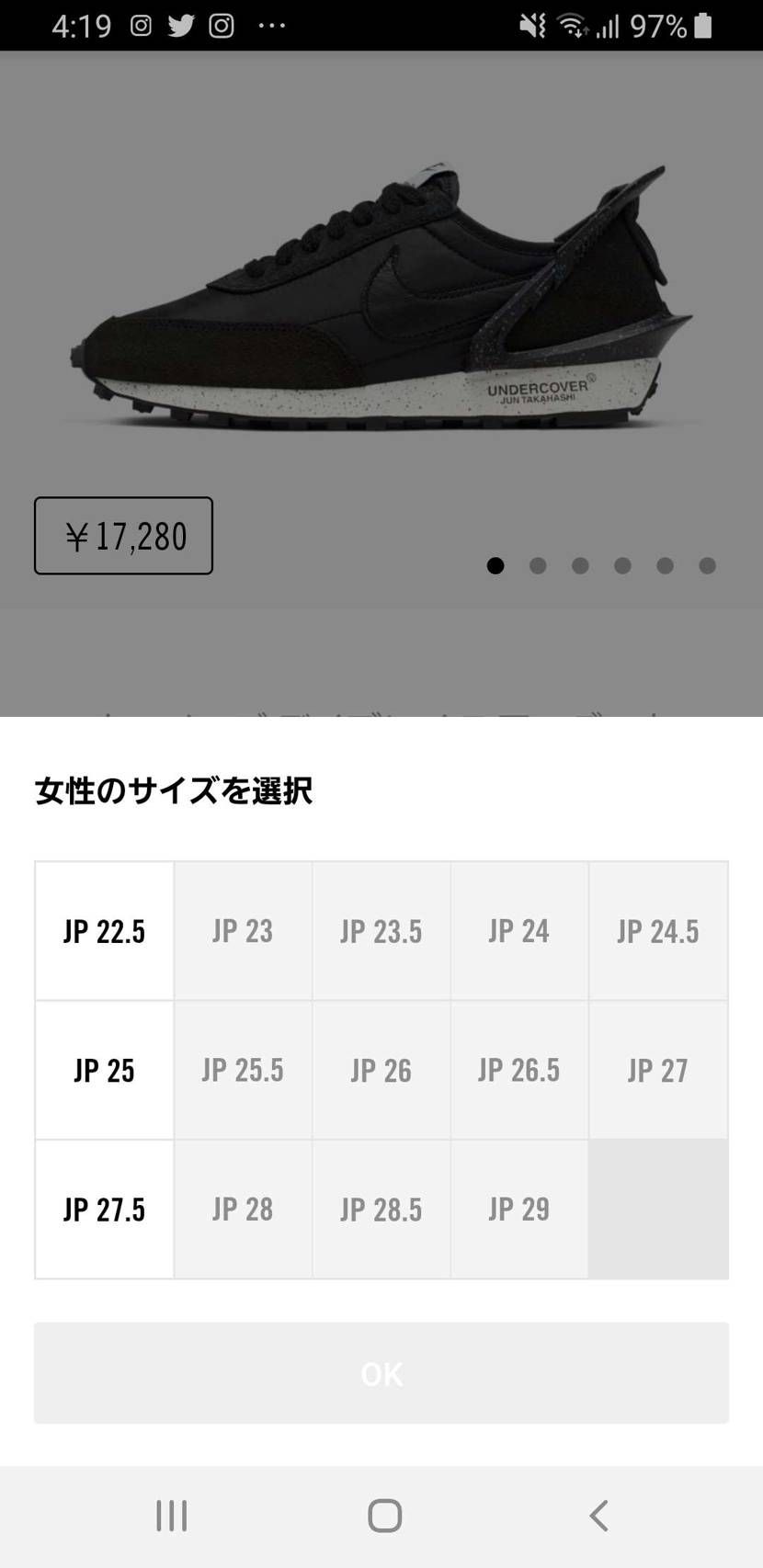763x1568 pixels.
Task: Open the Instagram notification icon
Action: tap(140, 25)
